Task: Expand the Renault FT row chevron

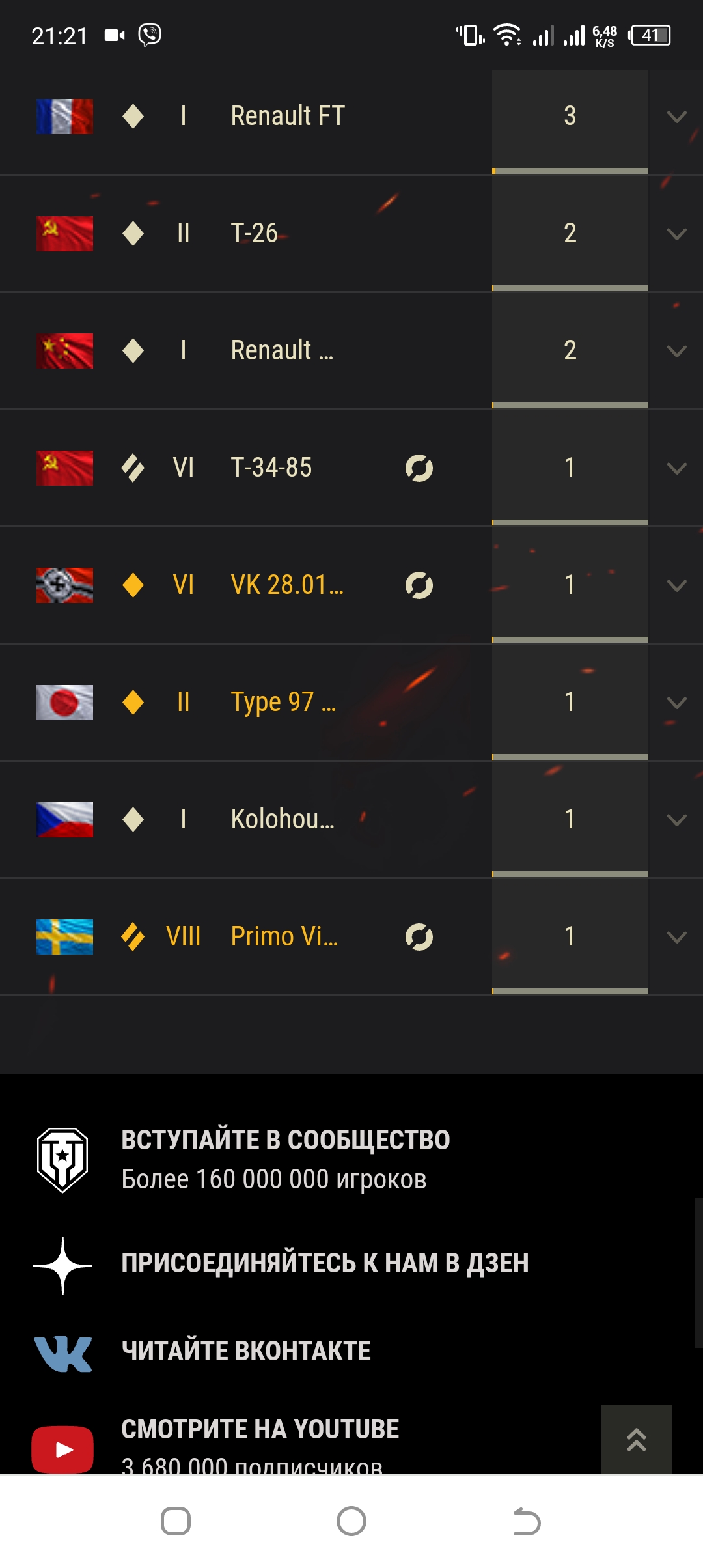Action: point(676,117)
